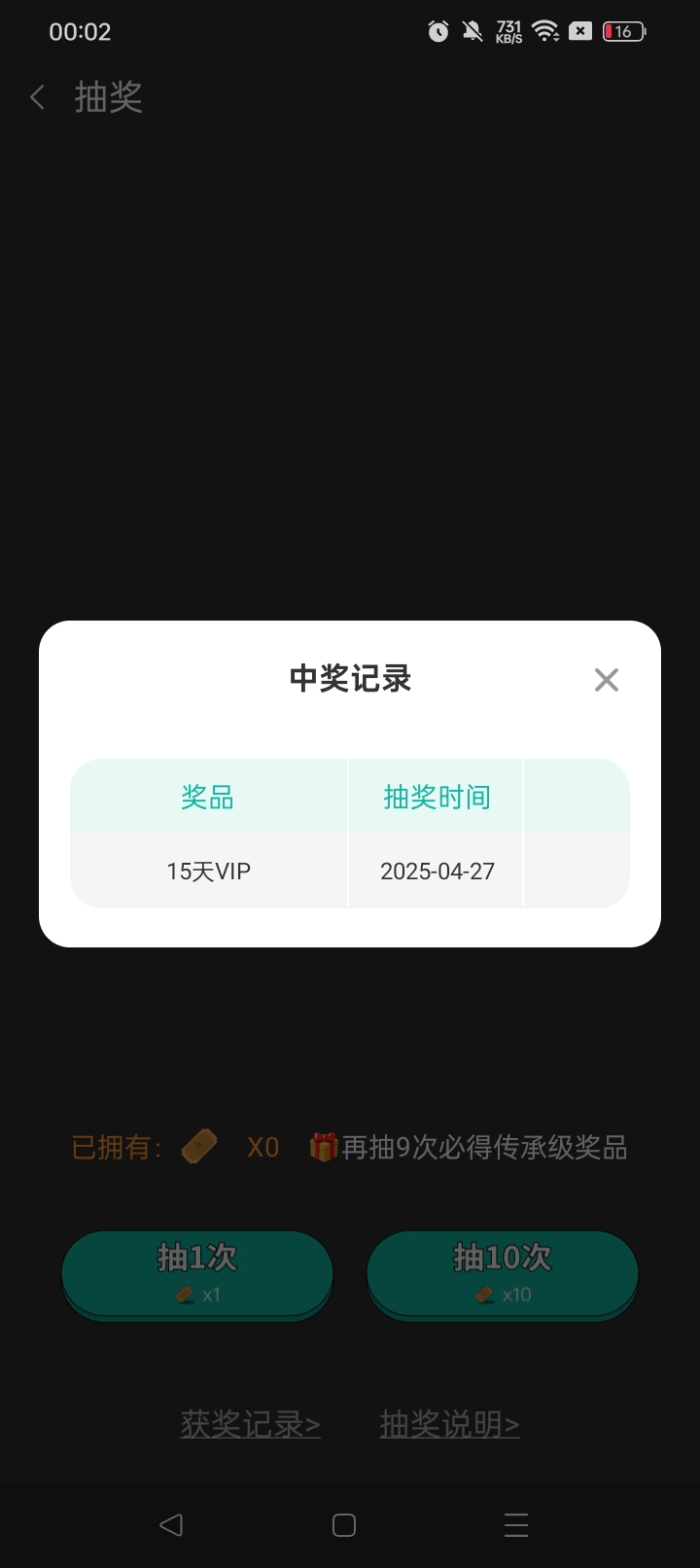700x1568 pixels.
Task: Tap the 抽10次 draw button
Action: (x=503, y=1274)
